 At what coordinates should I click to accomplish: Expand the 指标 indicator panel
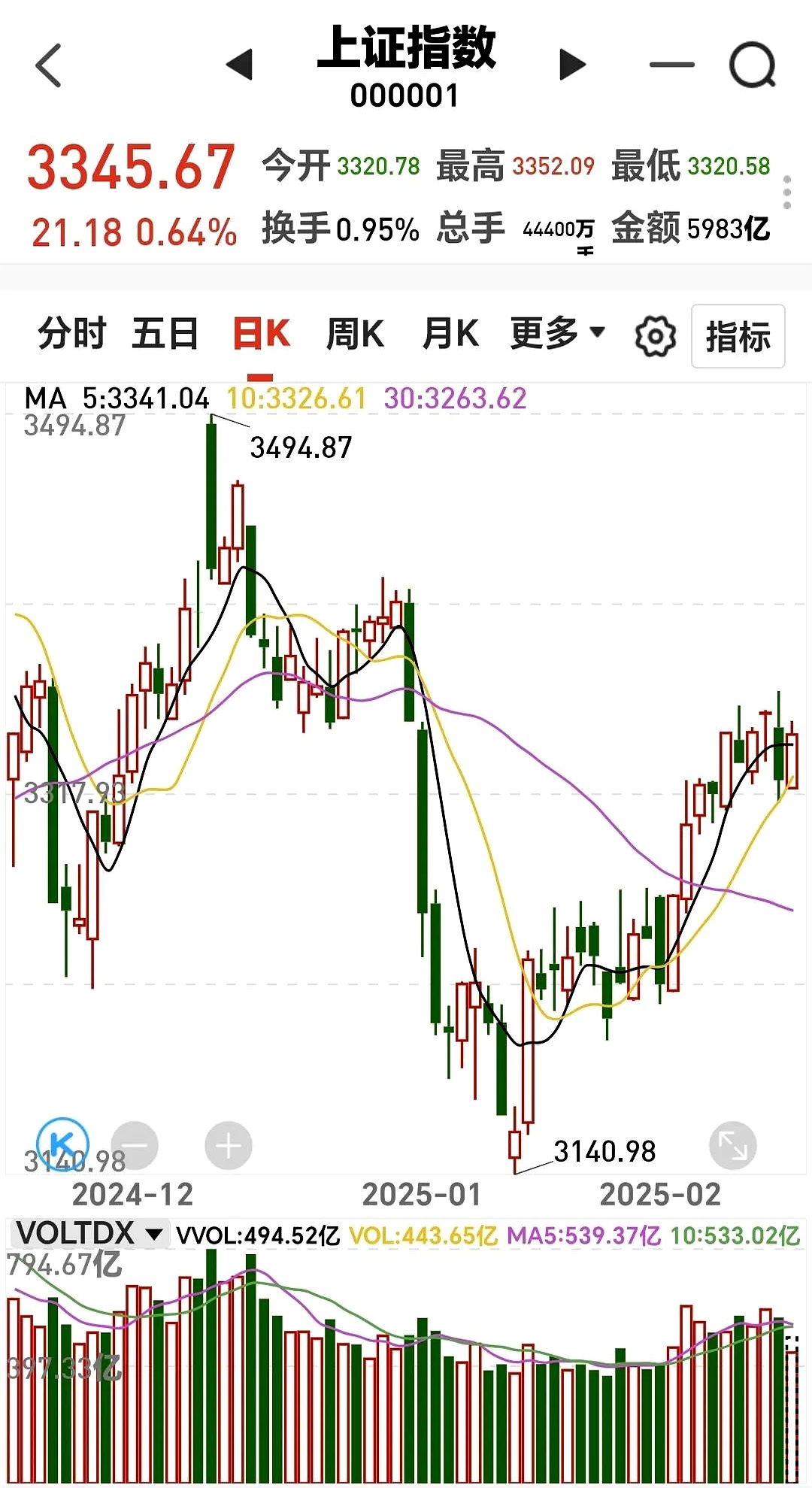pos(738,336)
